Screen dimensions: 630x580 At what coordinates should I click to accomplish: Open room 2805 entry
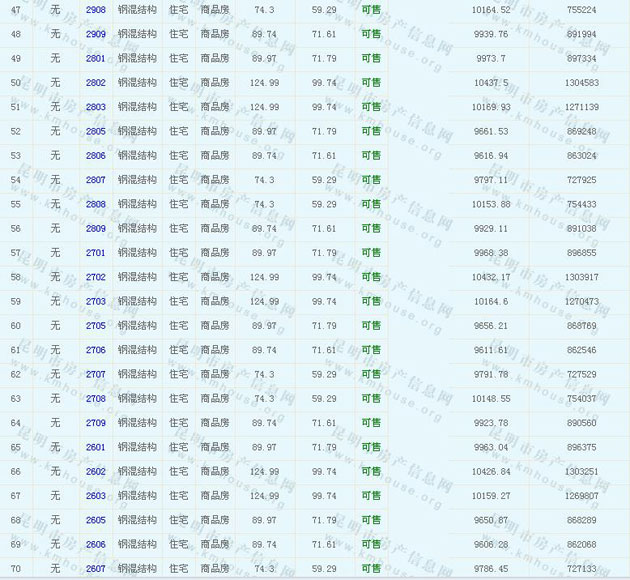click(96, 131)
